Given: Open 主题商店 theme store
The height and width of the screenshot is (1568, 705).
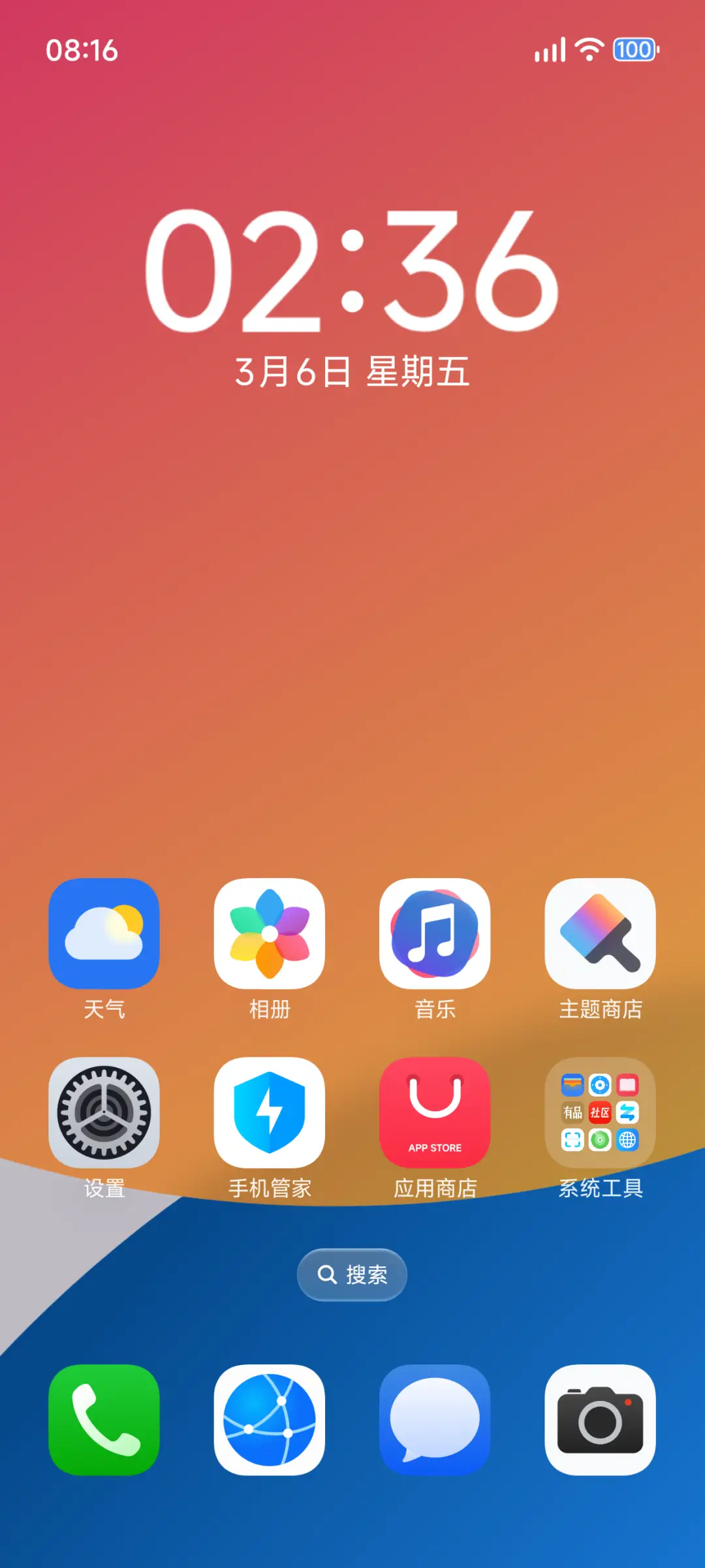Looking at the screenshot, I should click(601, 933).
